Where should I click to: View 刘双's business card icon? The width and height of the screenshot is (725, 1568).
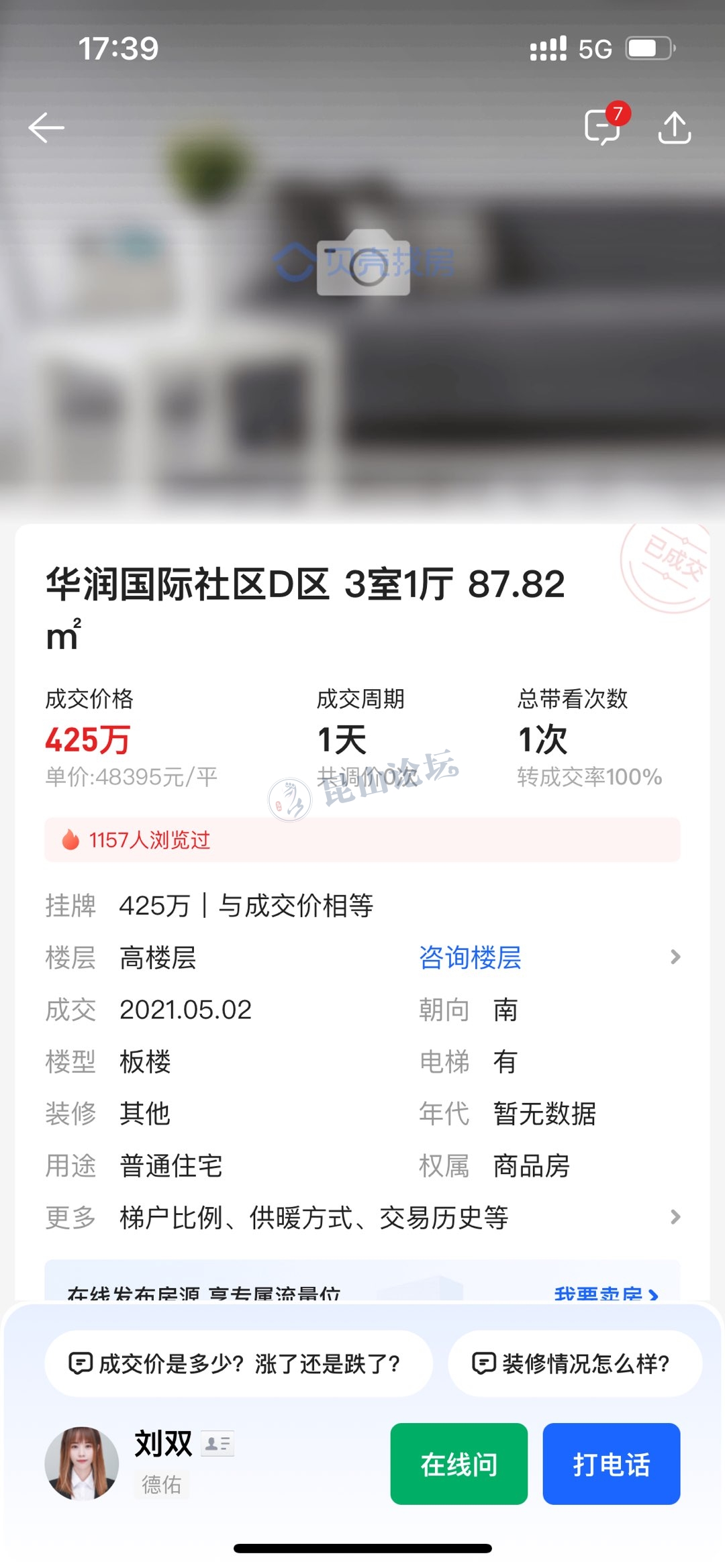[x=217, y=1443]
